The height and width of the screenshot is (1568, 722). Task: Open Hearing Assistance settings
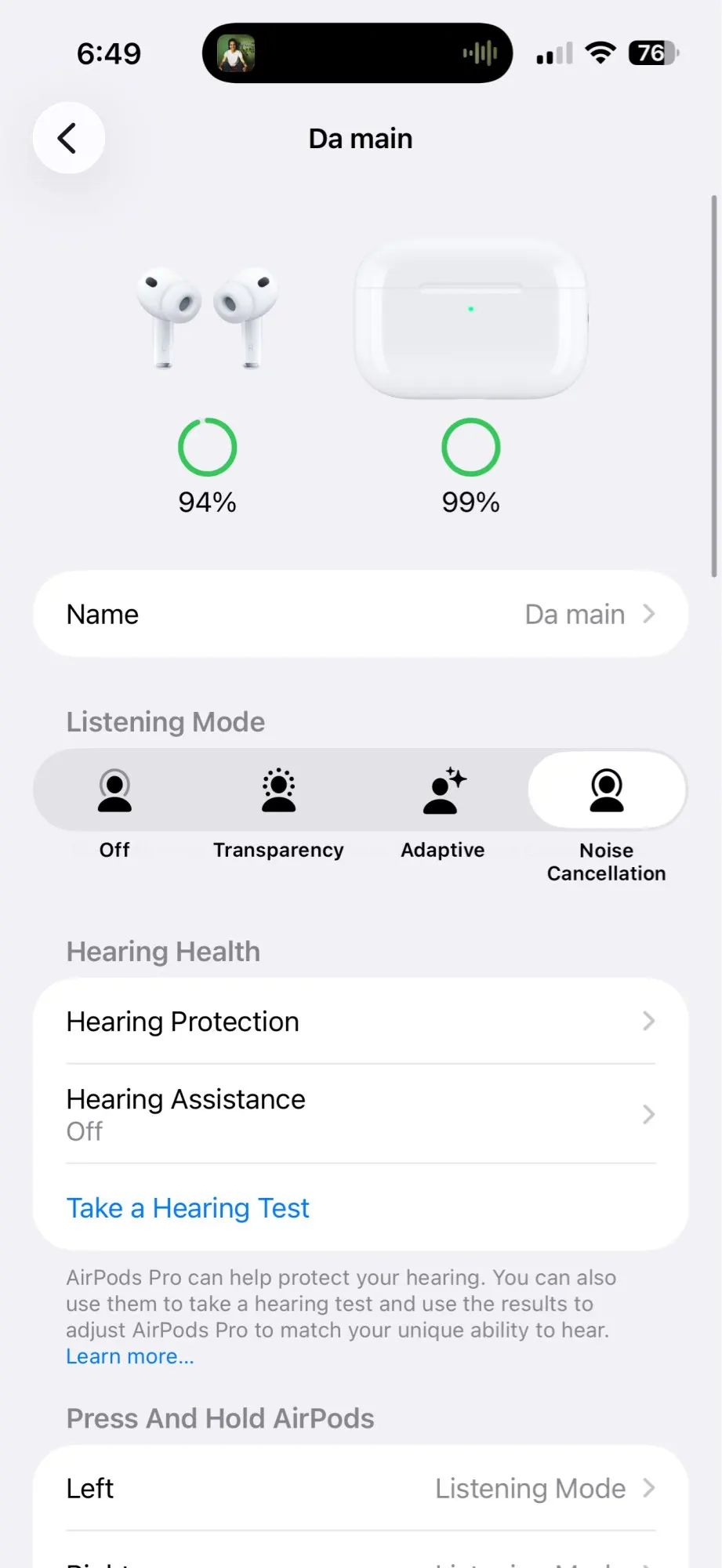tap(361, 1114)
